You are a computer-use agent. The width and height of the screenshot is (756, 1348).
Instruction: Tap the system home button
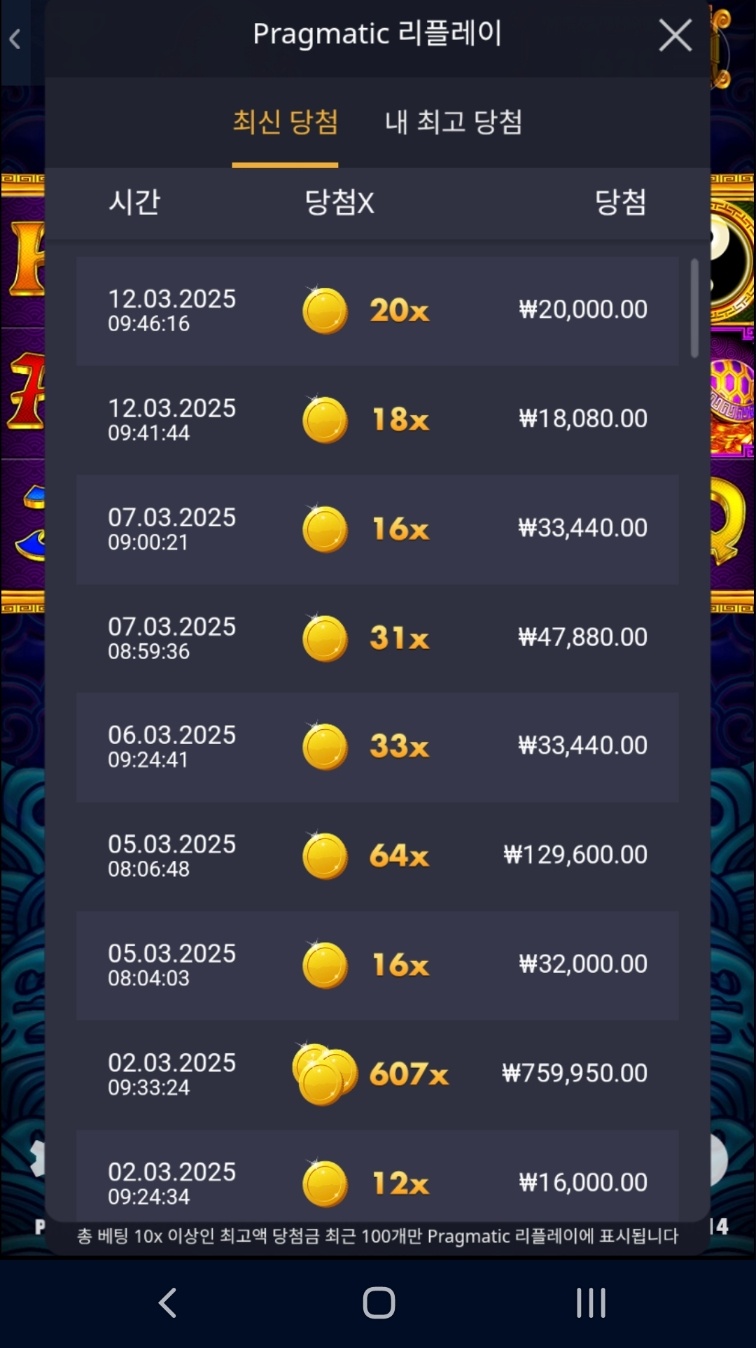pos(378,1302)
